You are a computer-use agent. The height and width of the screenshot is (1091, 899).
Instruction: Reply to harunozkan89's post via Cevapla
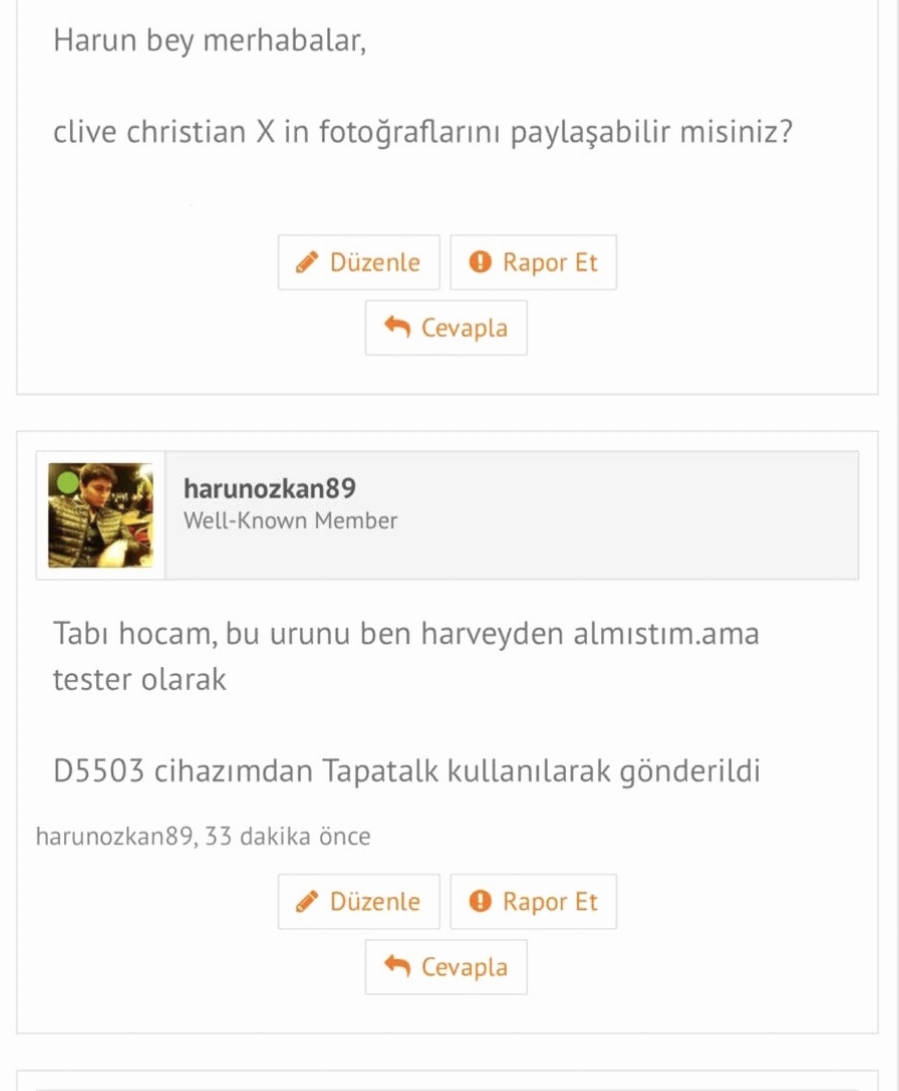click(x=446, y=967)
